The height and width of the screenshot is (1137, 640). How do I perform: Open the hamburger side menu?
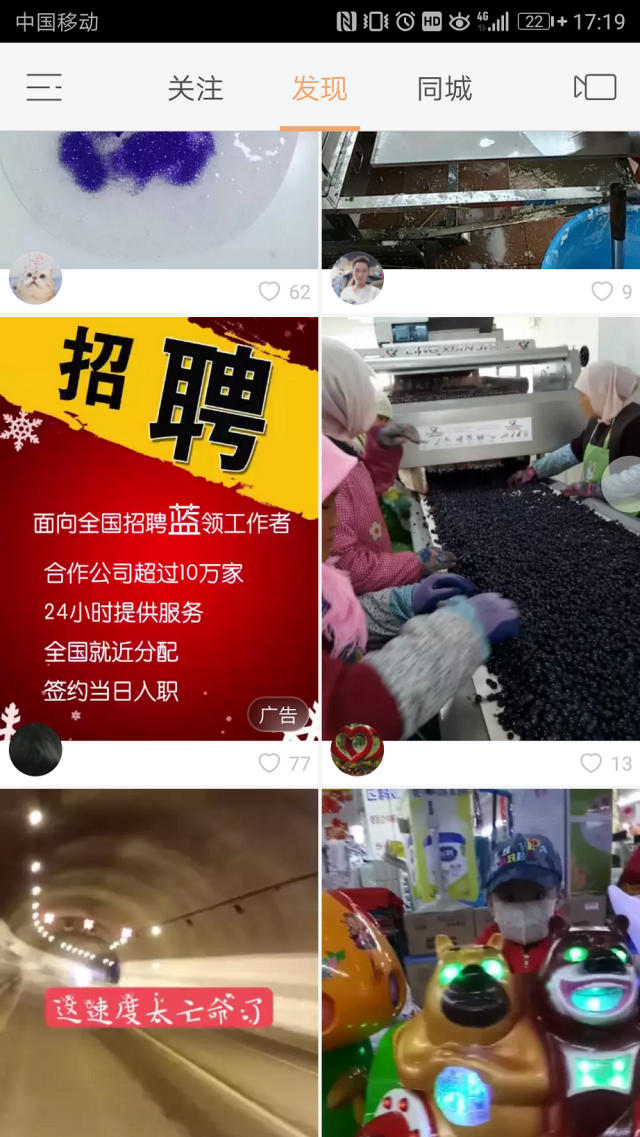(x=44, y=88)
